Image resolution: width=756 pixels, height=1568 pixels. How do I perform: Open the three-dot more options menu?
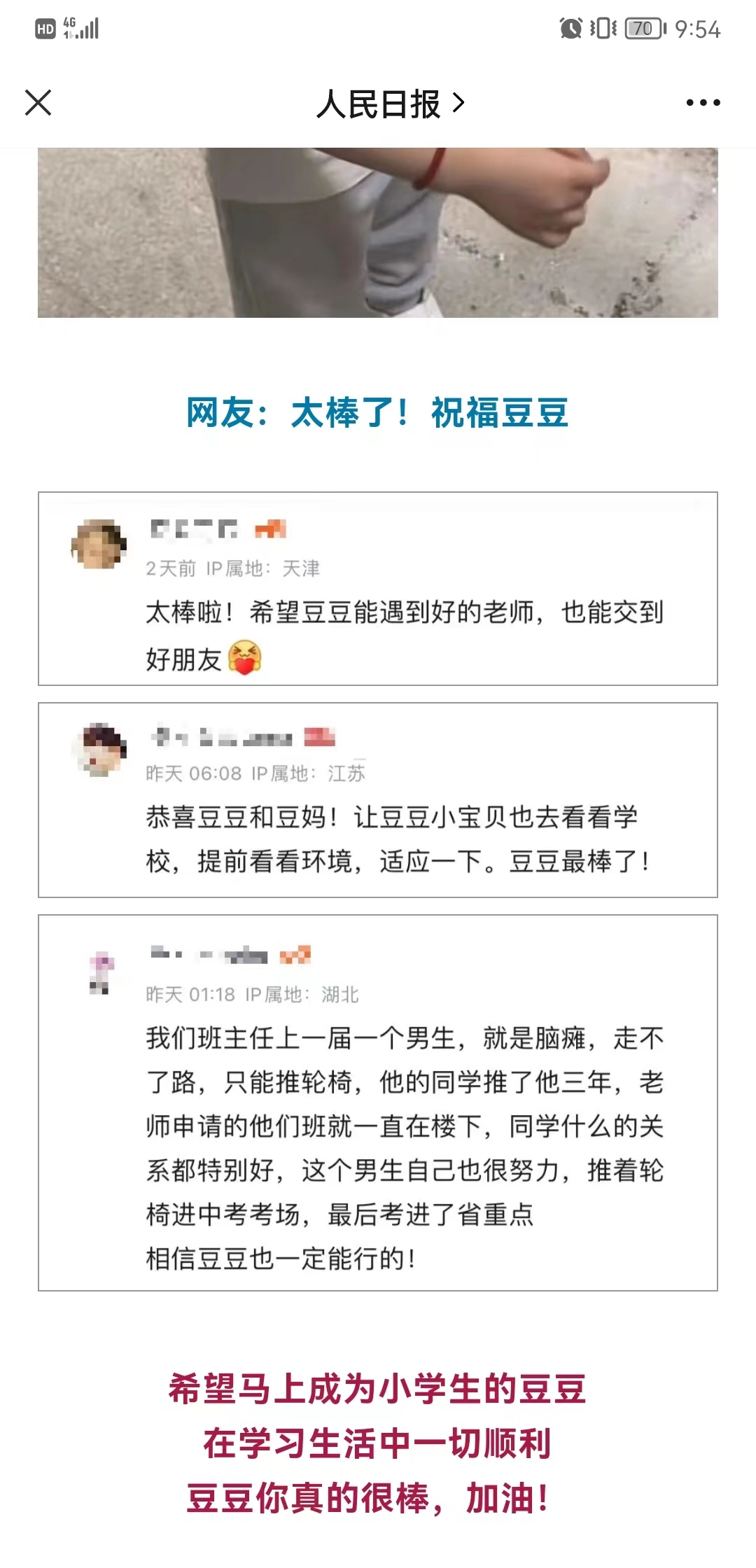click(703, 103)
